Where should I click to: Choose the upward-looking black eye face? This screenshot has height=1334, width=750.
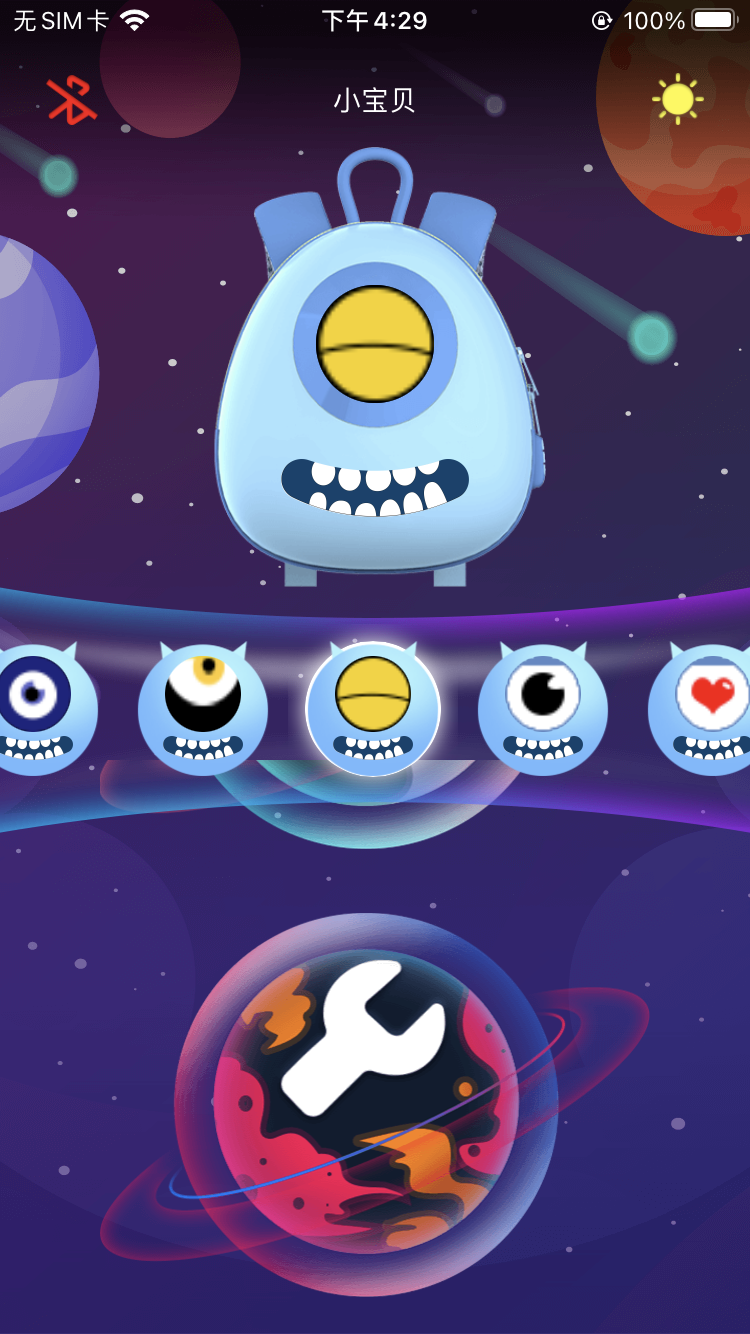tap(203, 708)
